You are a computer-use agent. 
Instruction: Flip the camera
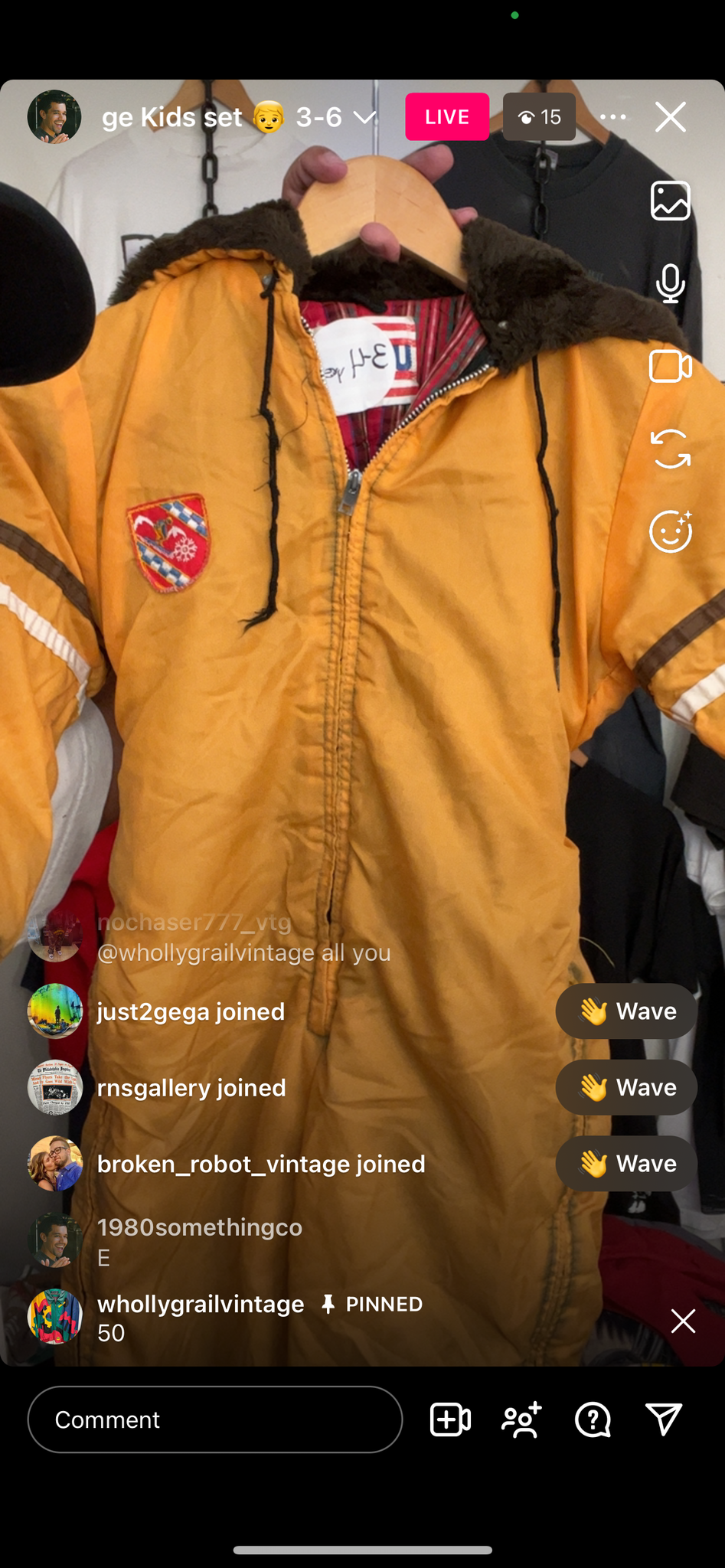tap(671, 449)
